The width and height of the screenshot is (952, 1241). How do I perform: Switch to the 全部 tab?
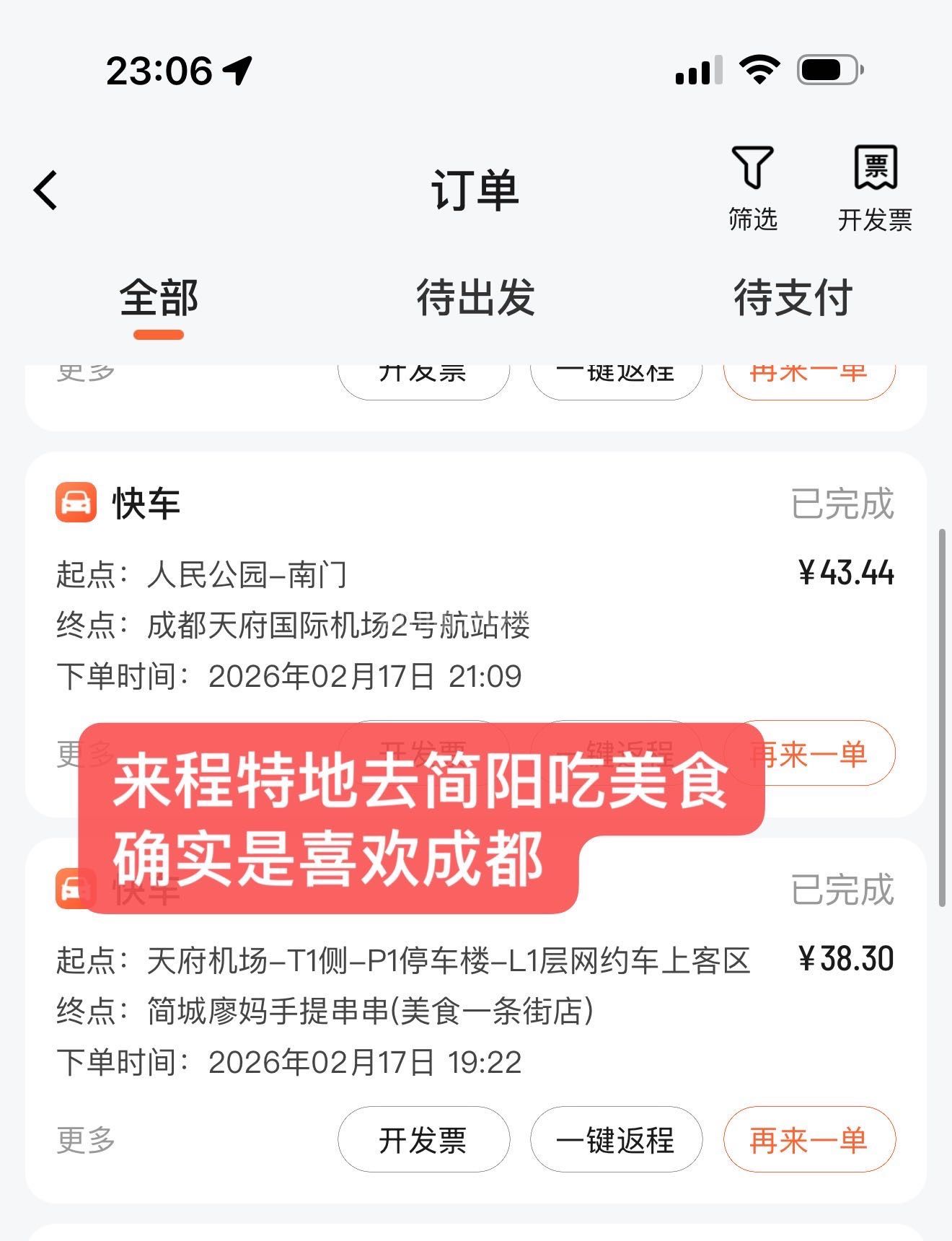(159, 298)
